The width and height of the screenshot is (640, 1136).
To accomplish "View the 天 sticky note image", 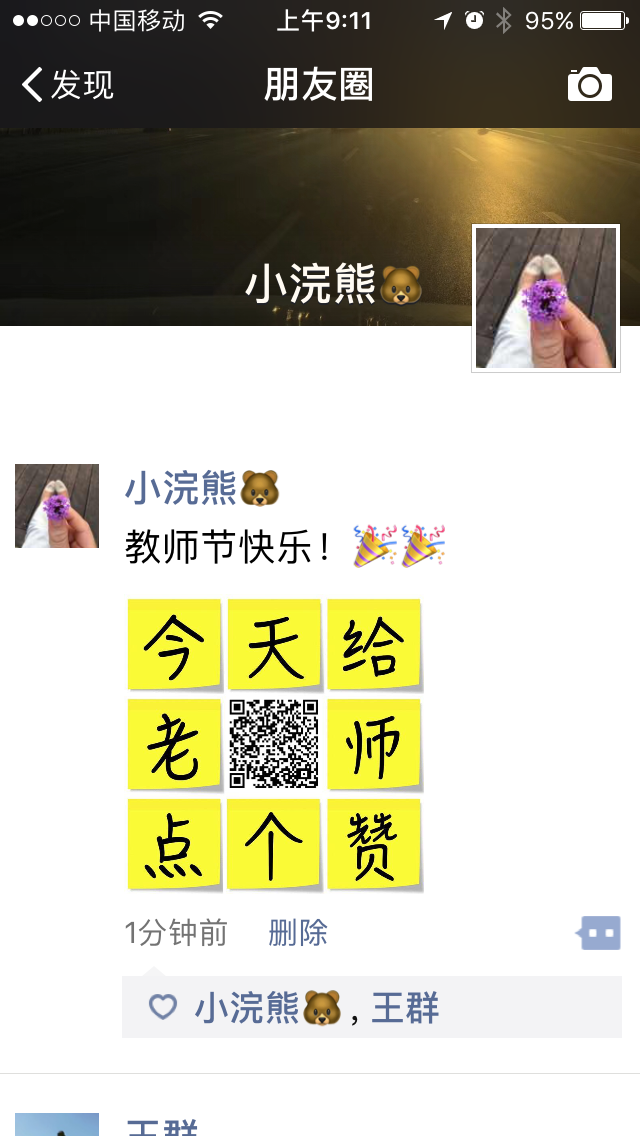I will pos(274,645).
